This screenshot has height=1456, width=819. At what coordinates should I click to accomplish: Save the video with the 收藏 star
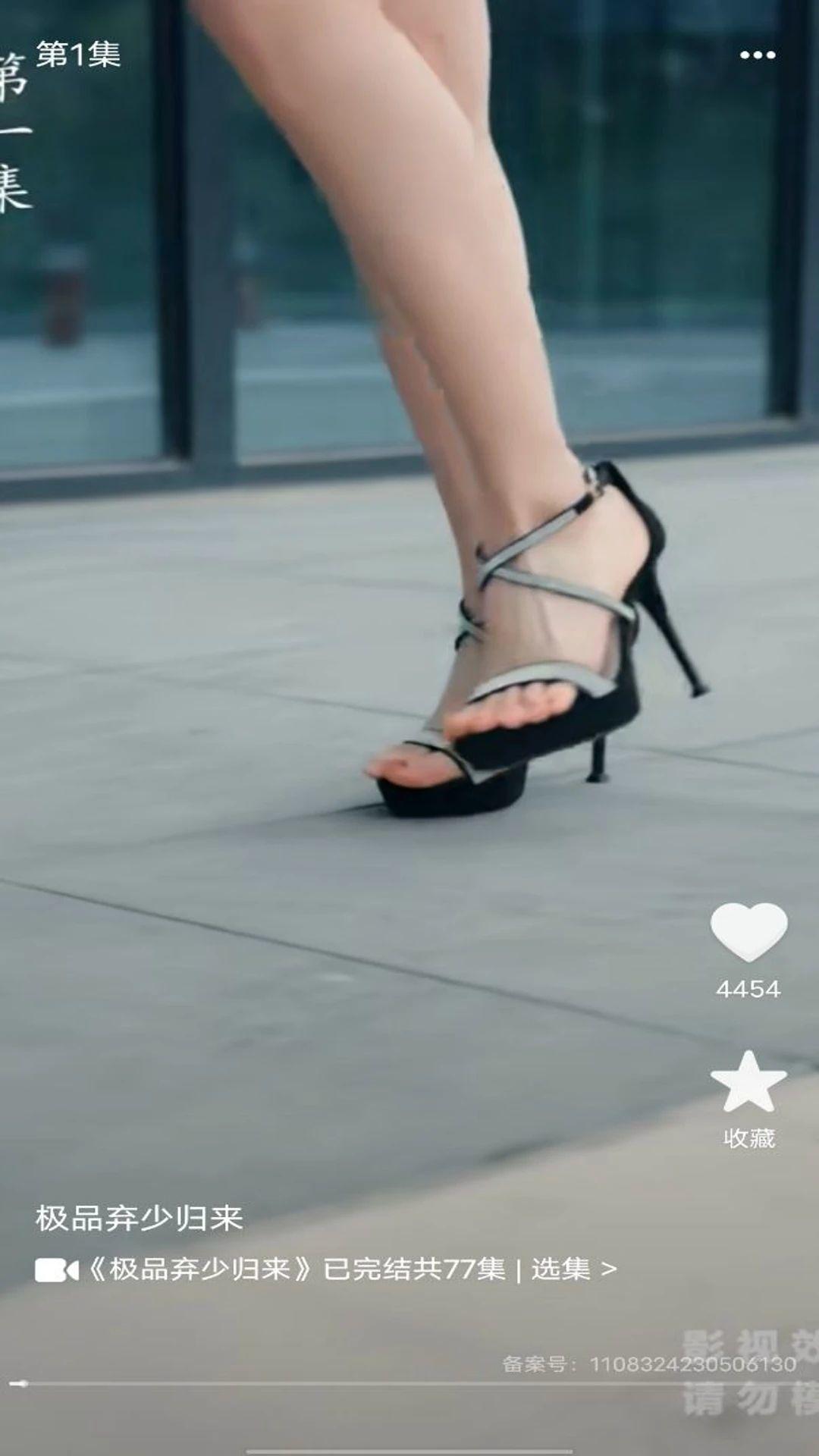pyautogui.click(x=748, y=1081)
